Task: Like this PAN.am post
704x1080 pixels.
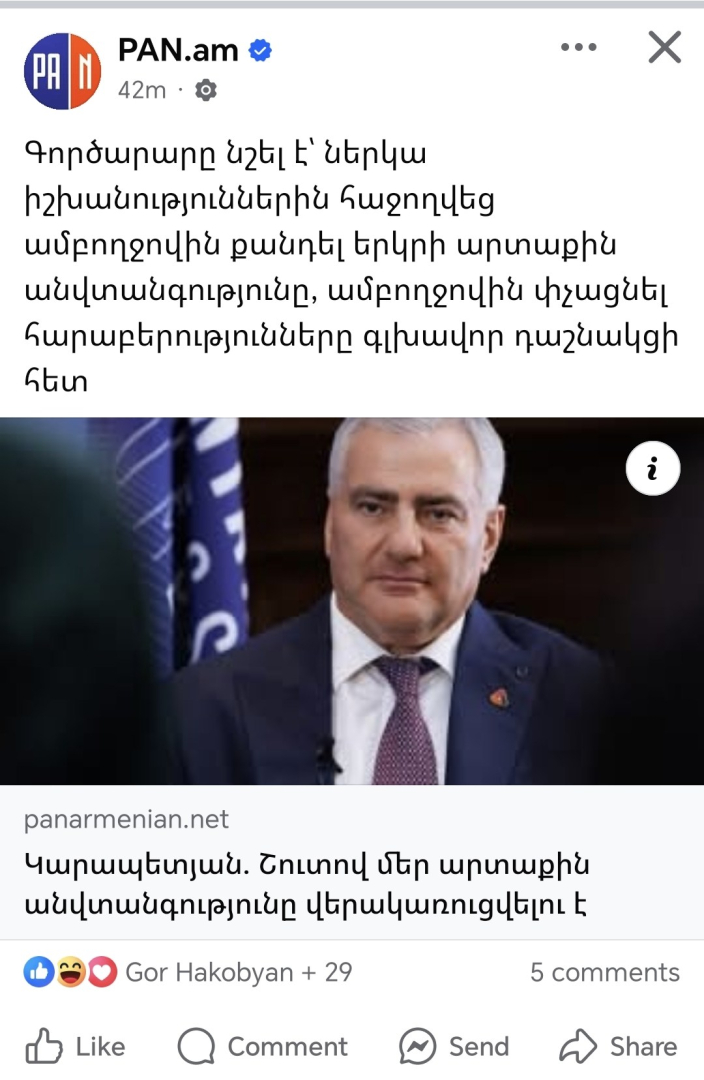Action: pos(76,1046)
